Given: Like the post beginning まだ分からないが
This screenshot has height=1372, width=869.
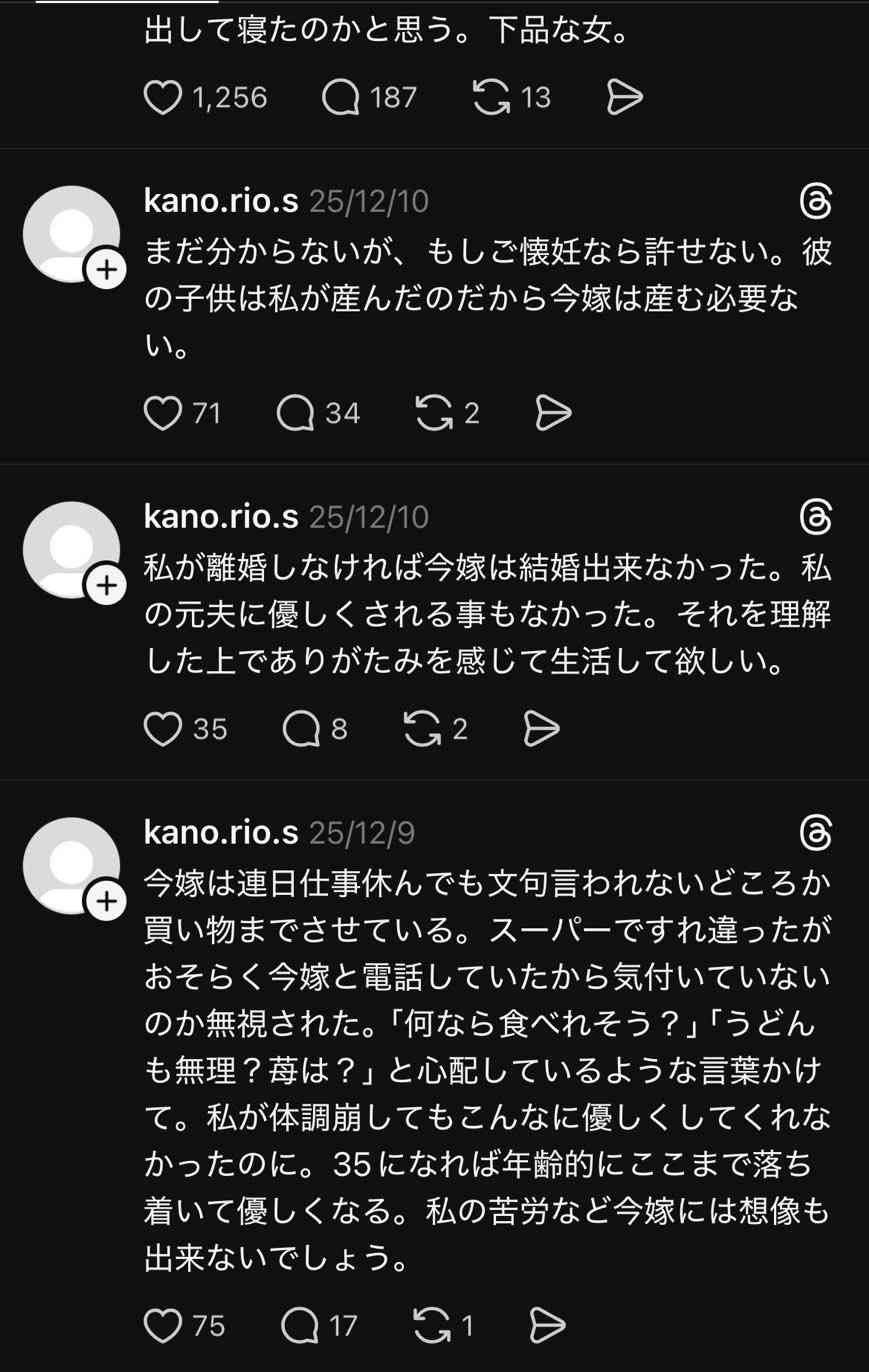Looking at the screenshot, I should tap(163, 413).
